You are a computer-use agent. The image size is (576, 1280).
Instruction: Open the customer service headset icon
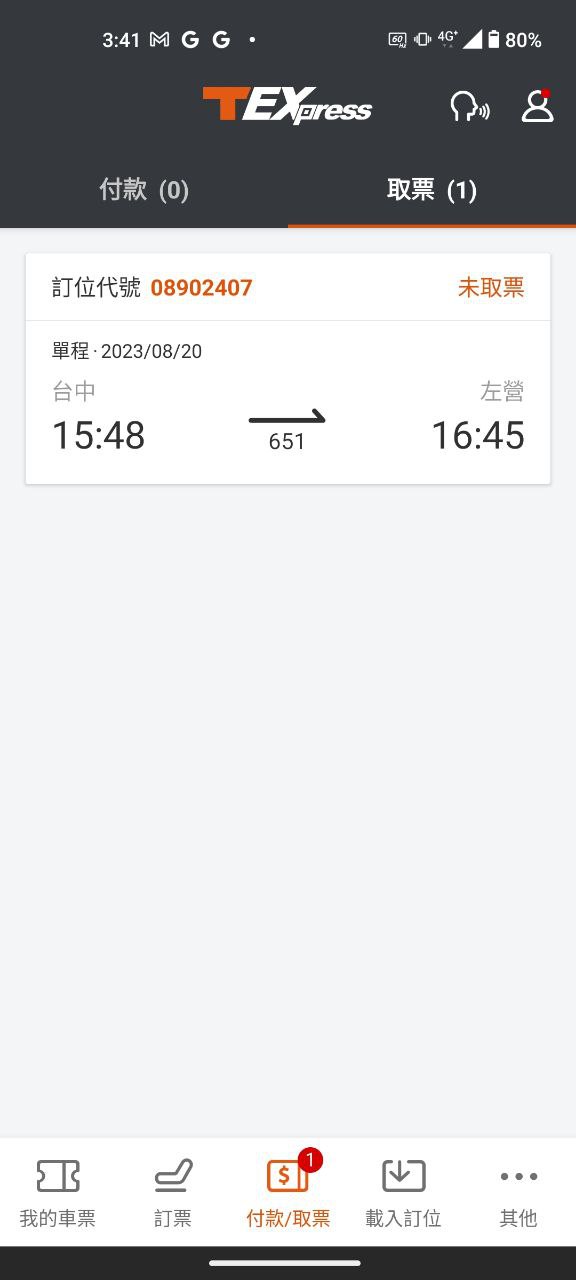(x=469, y=107)
